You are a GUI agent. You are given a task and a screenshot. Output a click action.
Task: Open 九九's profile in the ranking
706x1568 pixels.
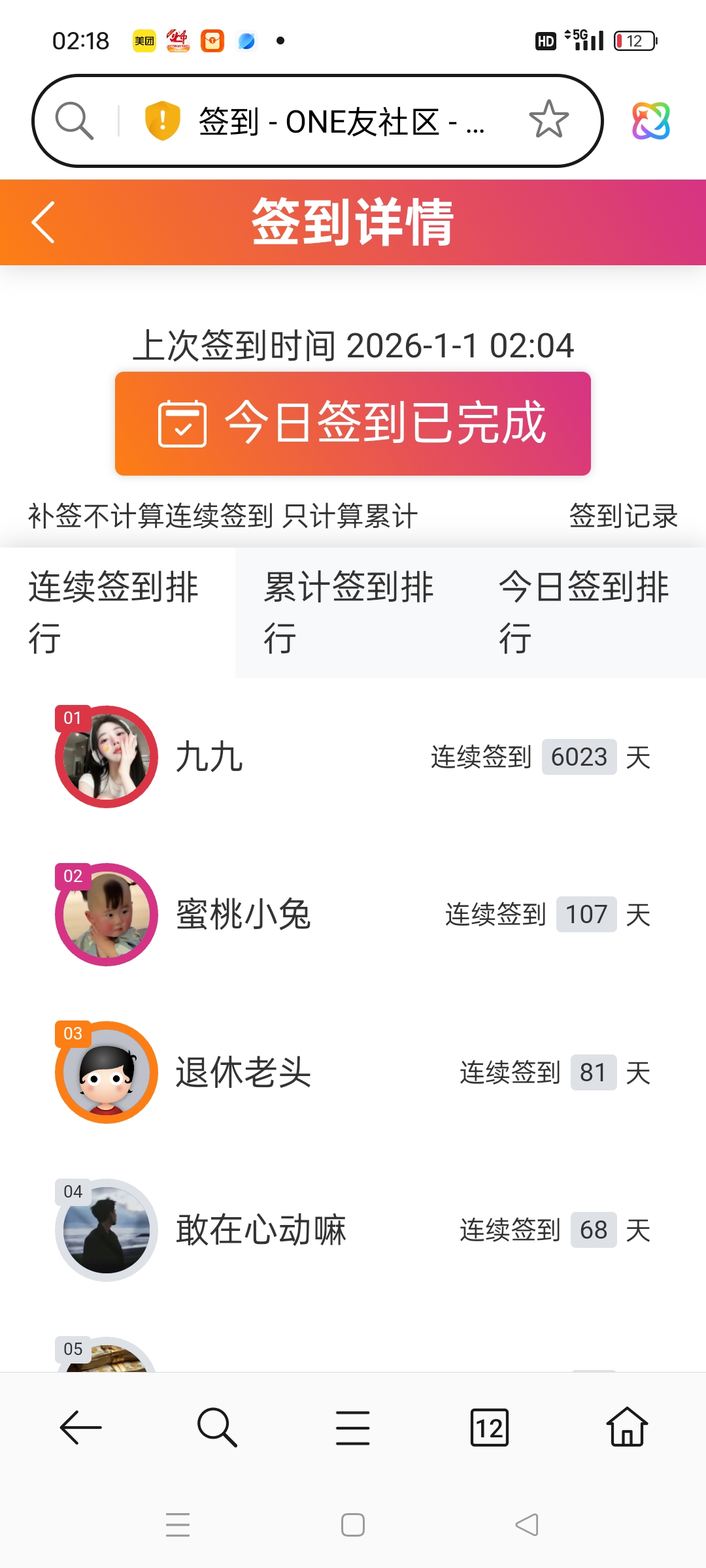tap(209, 757)
